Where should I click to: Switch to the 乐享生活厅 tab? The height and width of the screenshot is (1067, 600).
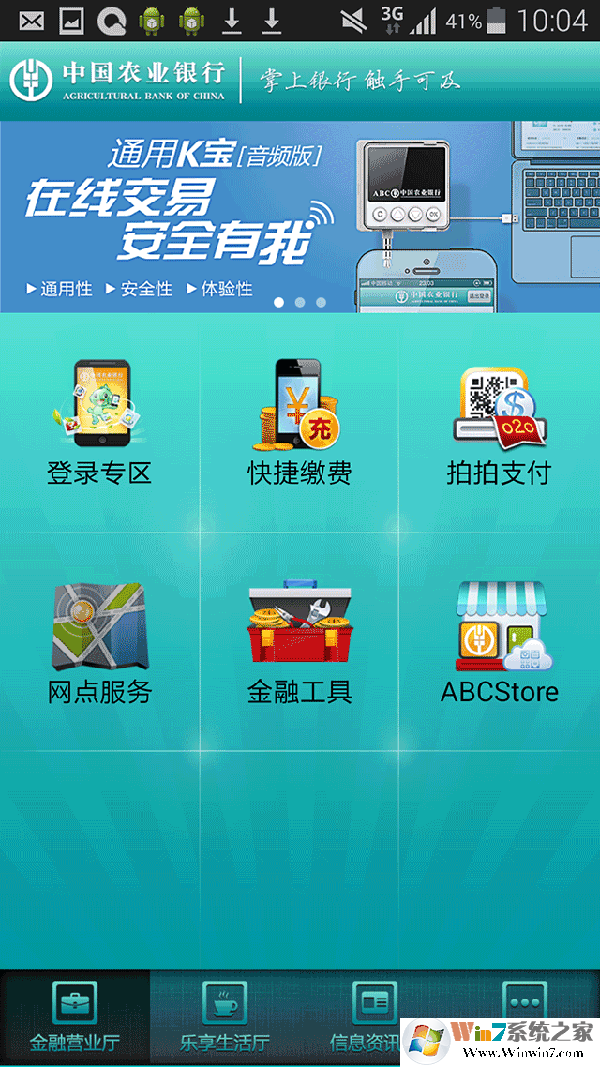(x=225, y=1015)
